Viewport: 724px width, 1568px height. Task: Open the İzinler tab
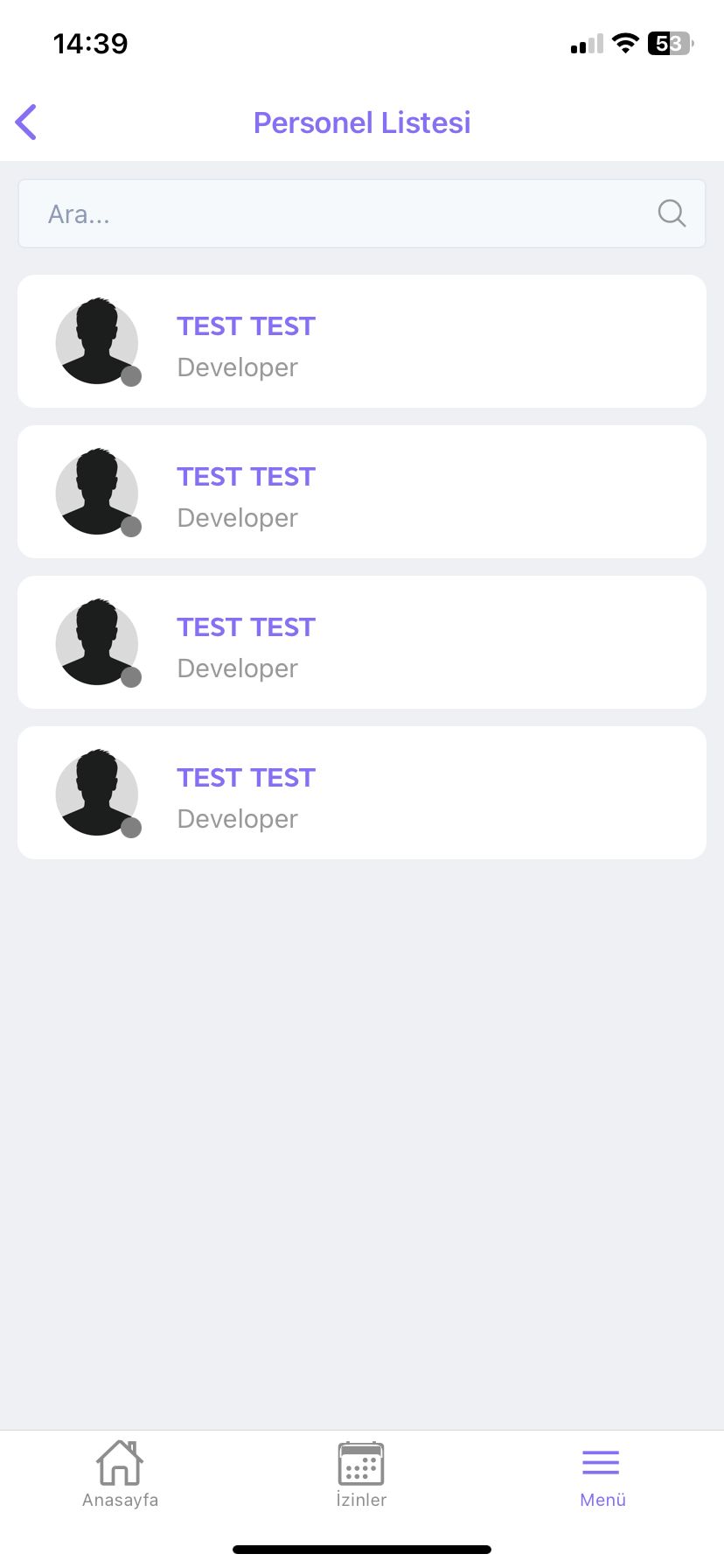pos(361,1475)
